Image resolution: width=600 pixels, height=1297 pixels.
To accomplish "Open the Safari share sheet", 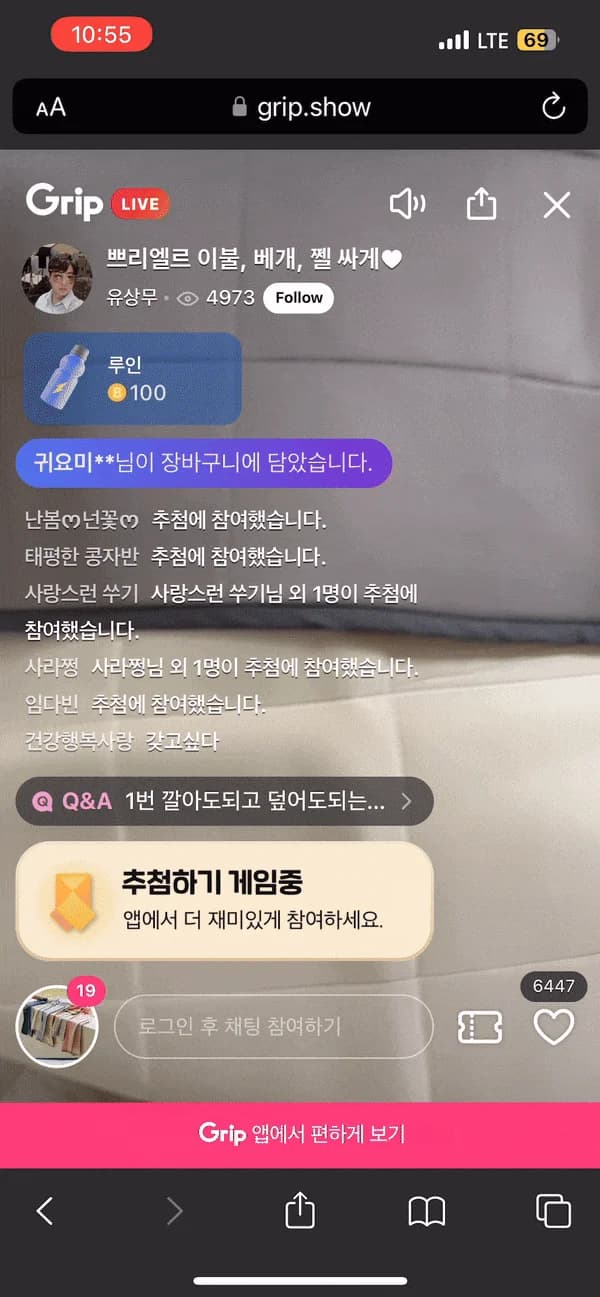I will (300, 1209).
